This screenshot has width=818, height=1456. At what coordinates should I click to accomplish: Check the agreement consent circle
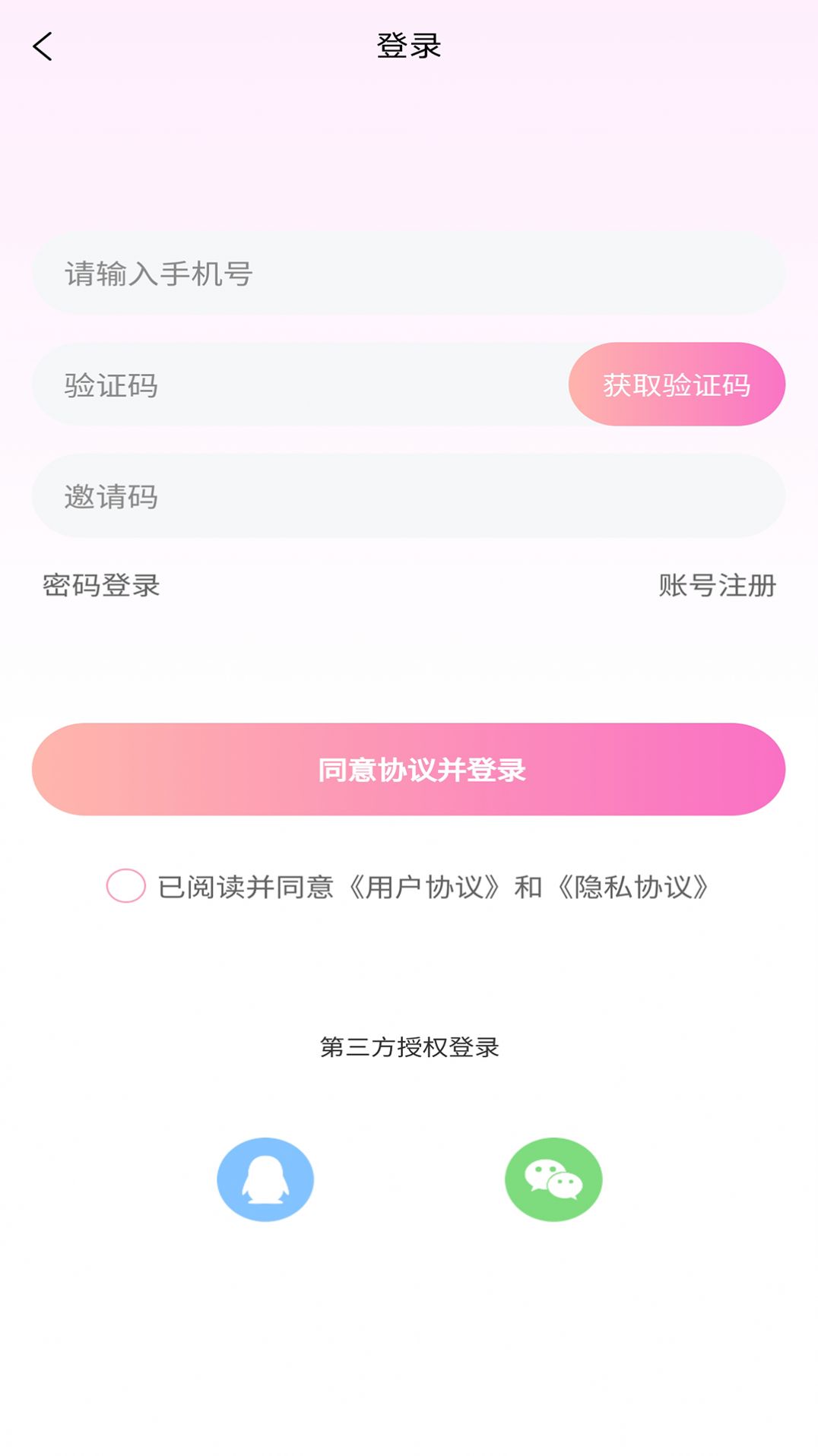tap(125, 885)
